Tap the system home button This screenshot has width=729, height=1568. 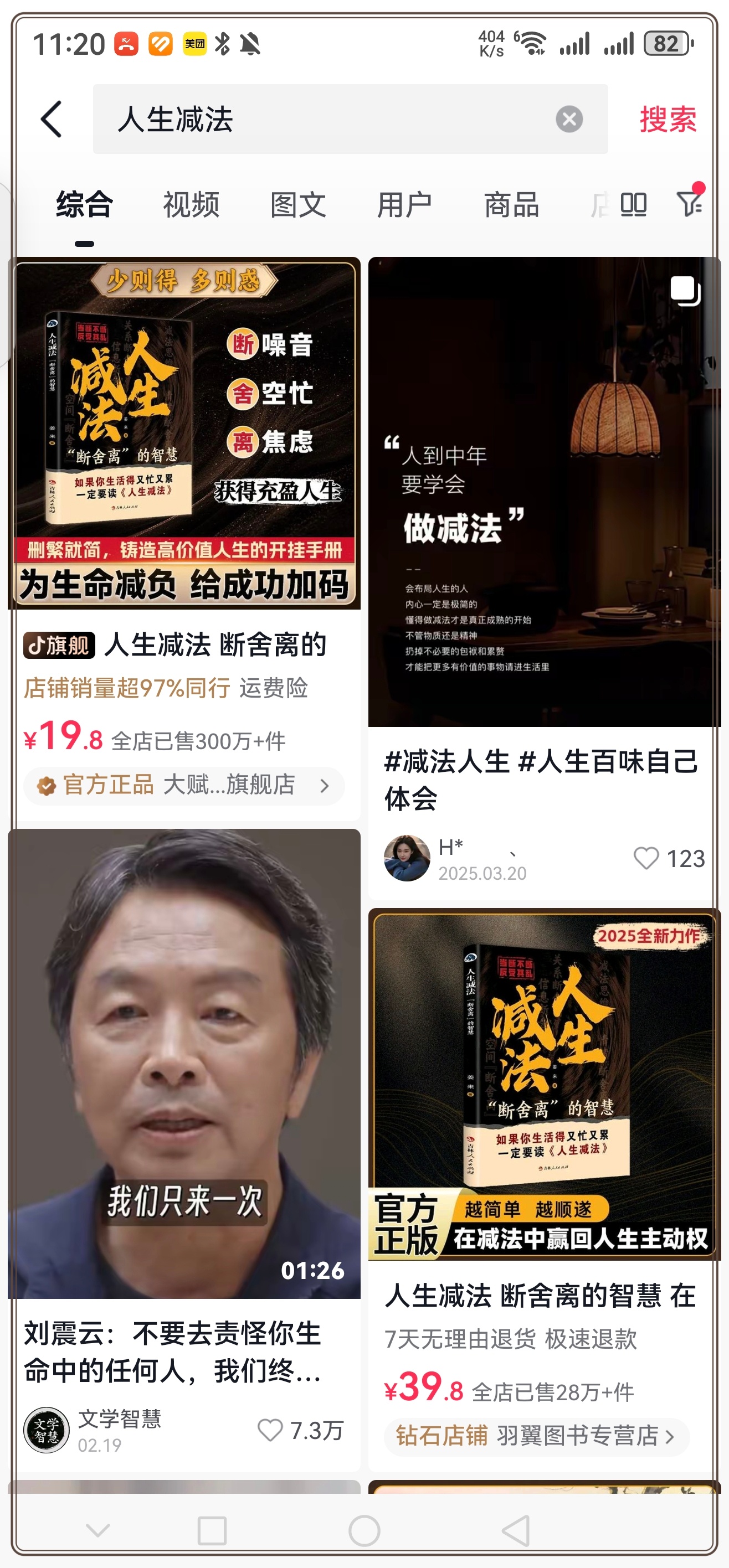point(364,1530)
